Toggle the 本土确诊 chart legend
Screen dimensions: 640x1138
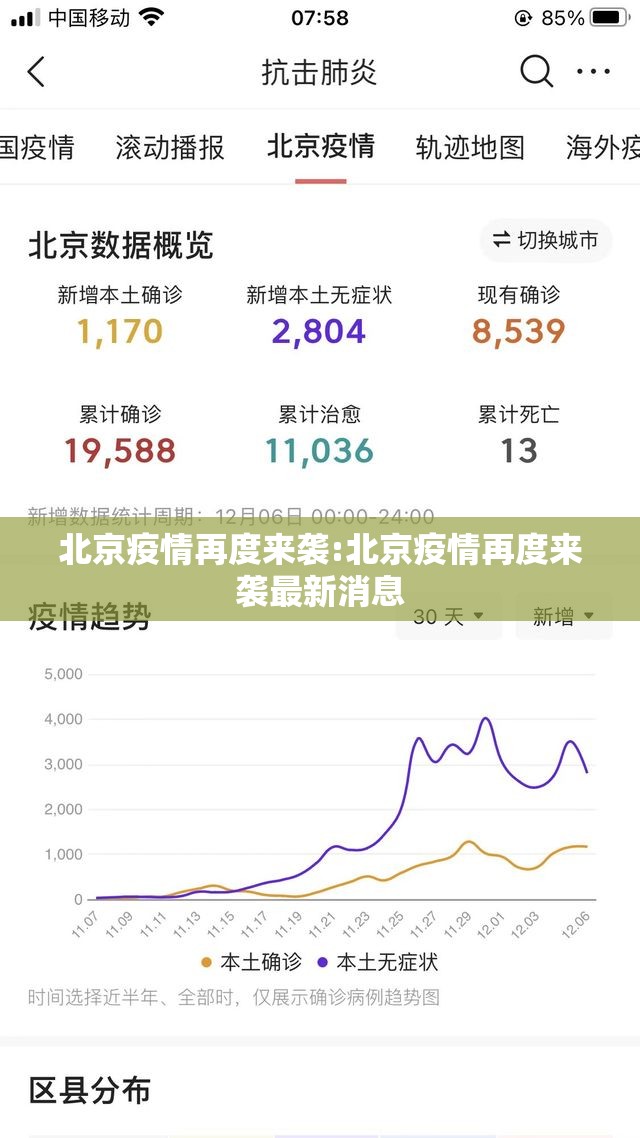250,962
